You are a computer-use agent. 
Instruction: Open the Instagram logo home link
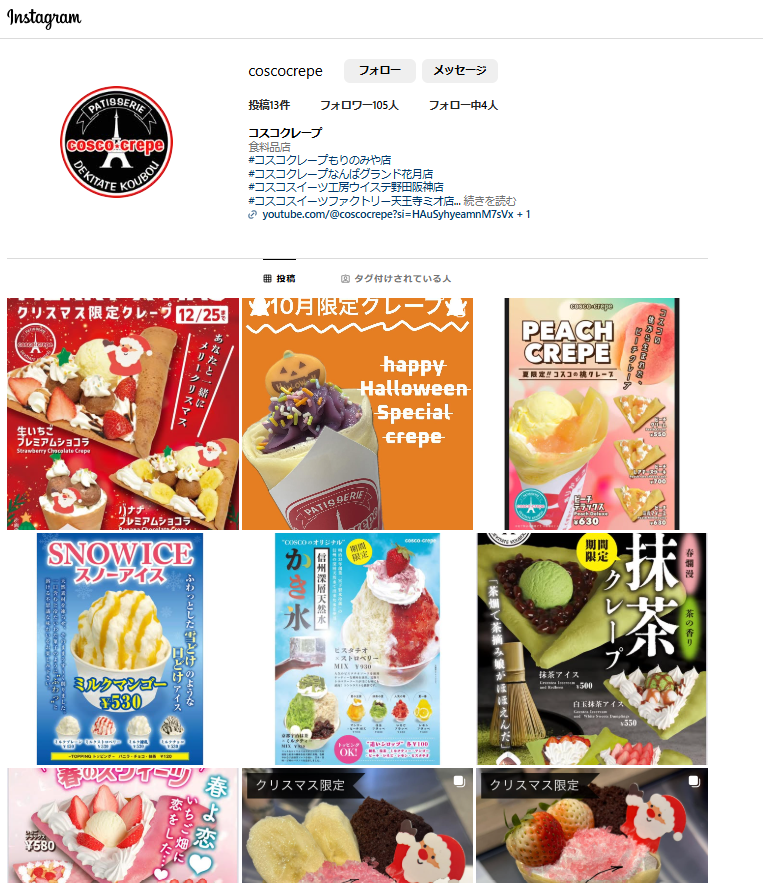pos(44,19)
